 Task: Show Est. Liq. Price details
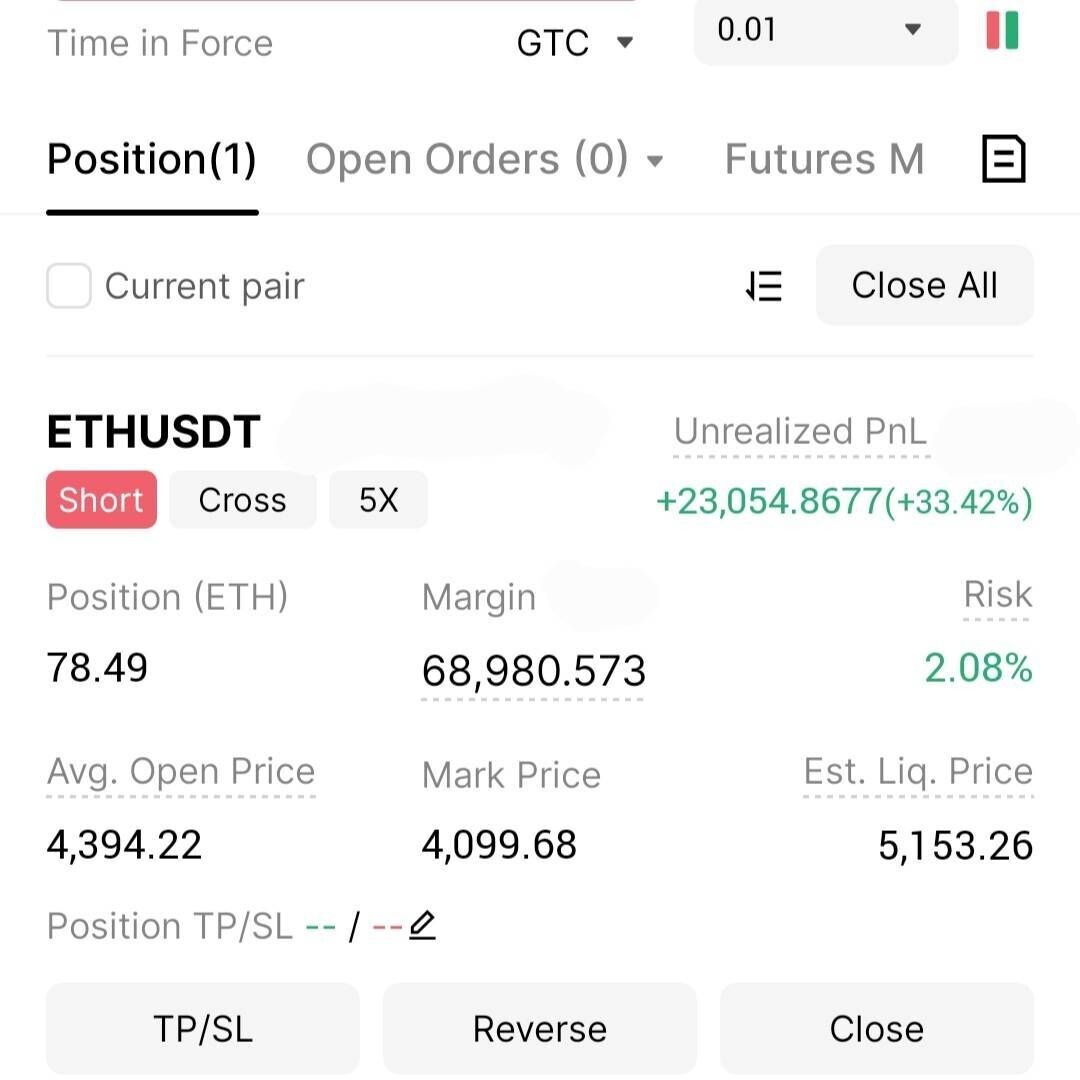917,772
